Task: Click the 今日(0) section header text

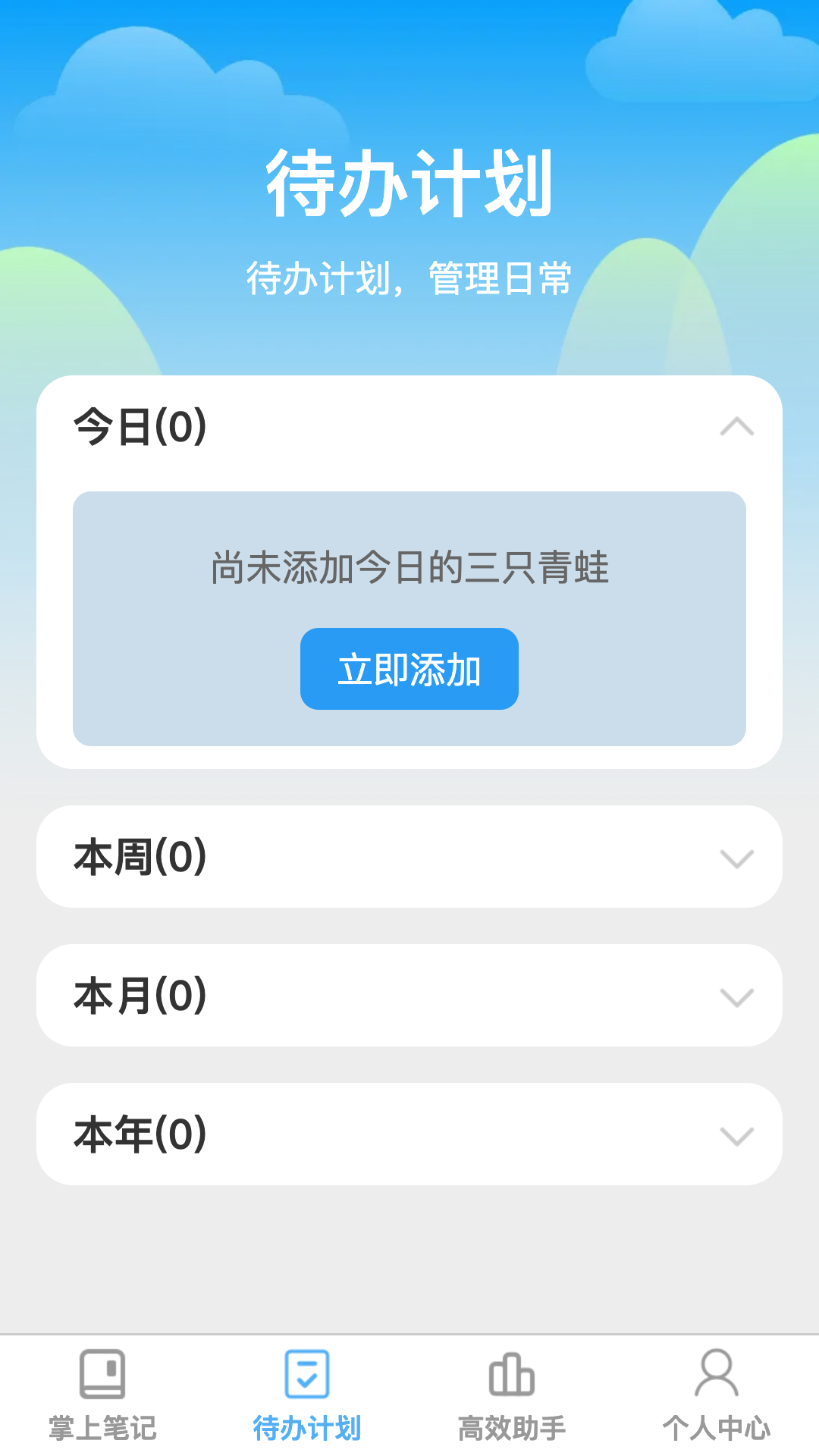Action: coord(139,426)
